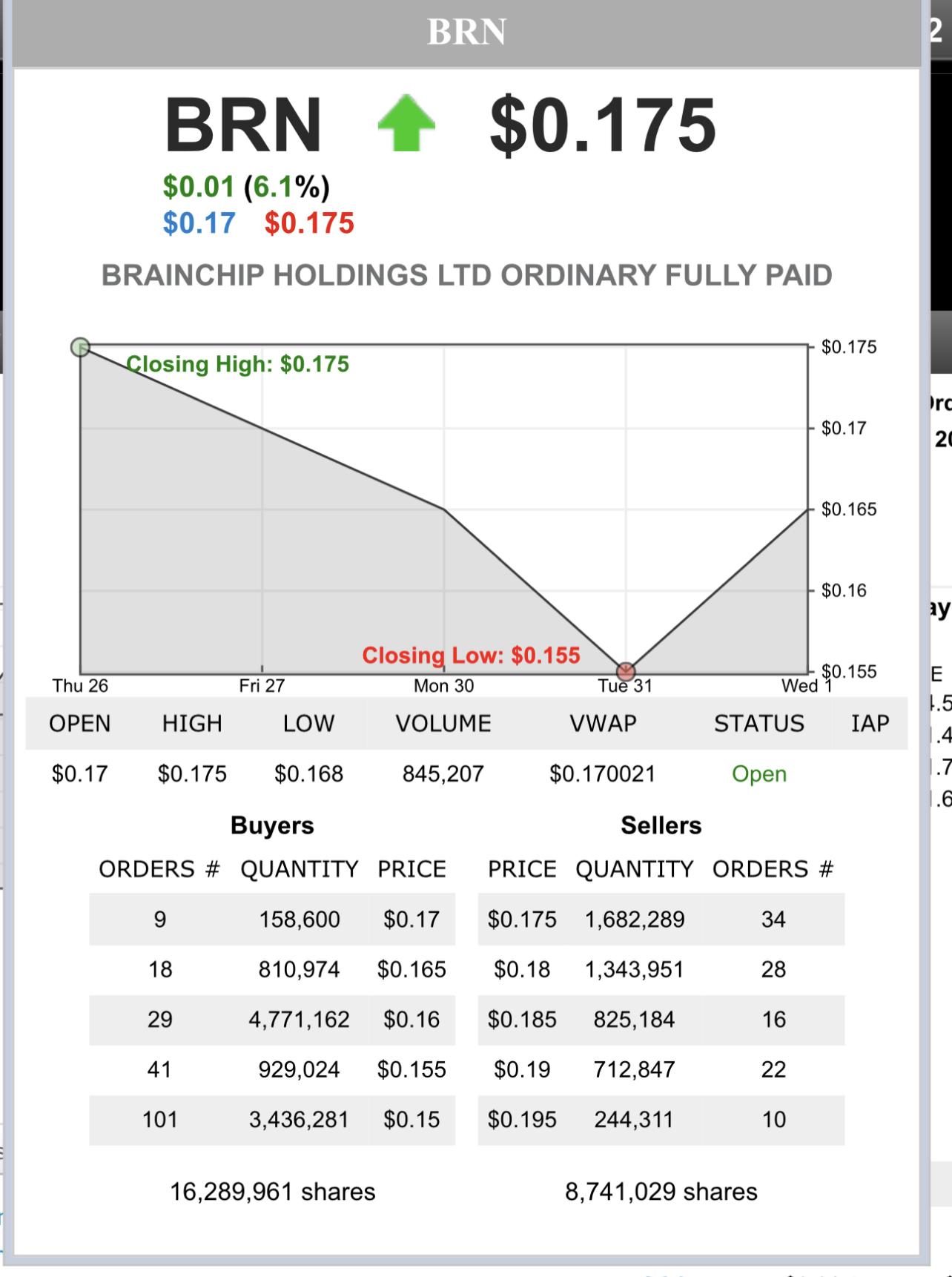Tap the Closing High marker on chart
Viewport: 952px width, 1277px height.
(x=80, y=347)
